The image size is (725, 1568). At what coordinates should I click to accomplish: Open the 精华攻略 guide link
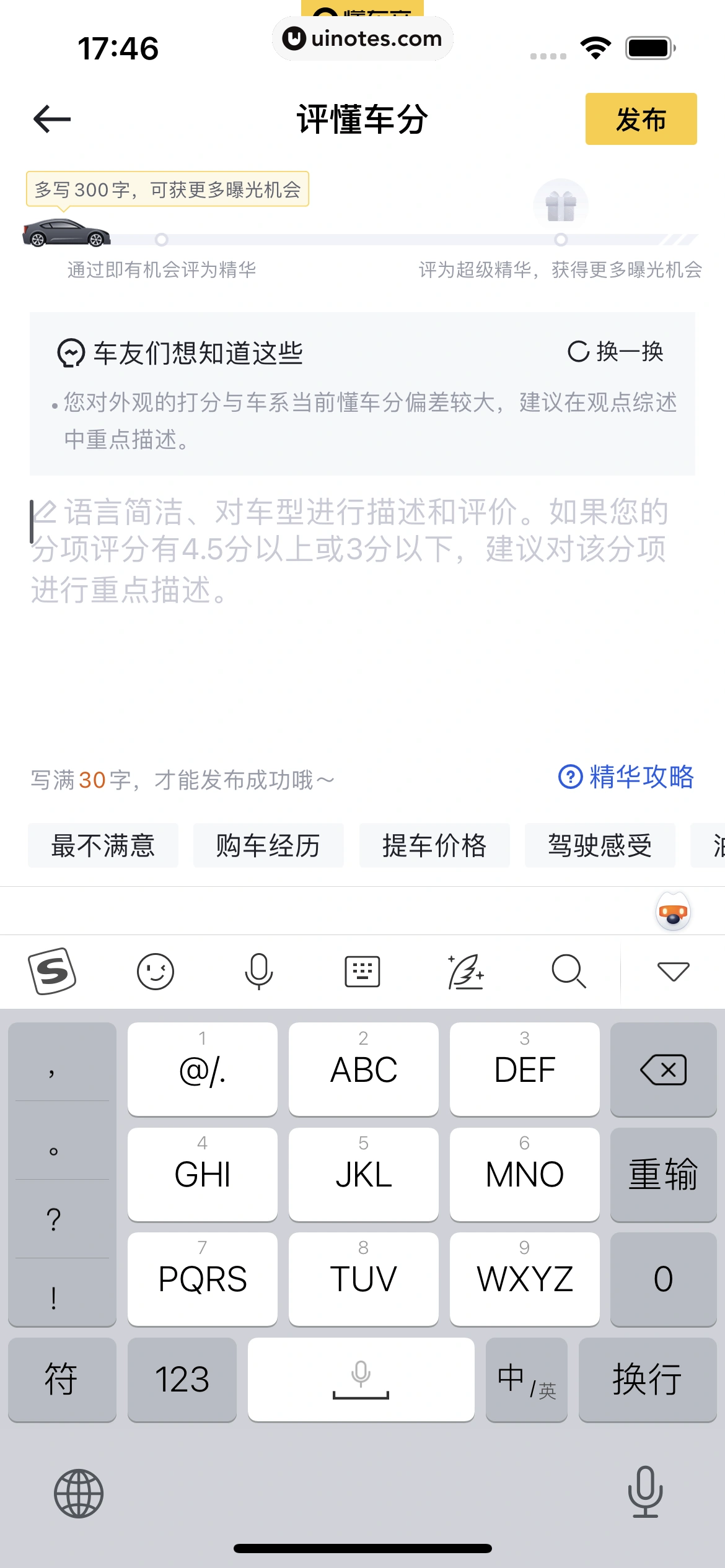626,777
